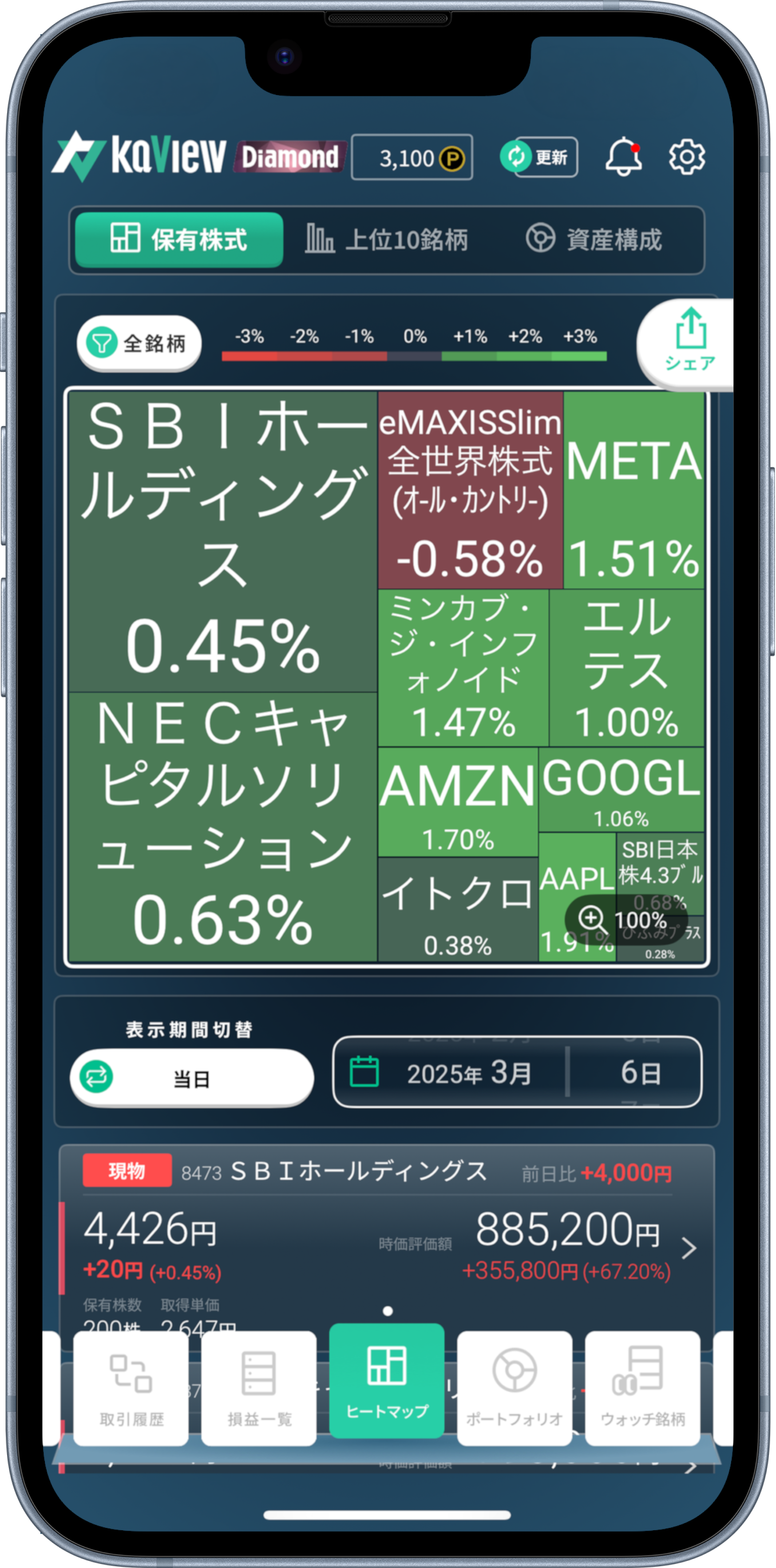Toggle the 当日 display period switch

(x=192, y=1078)
